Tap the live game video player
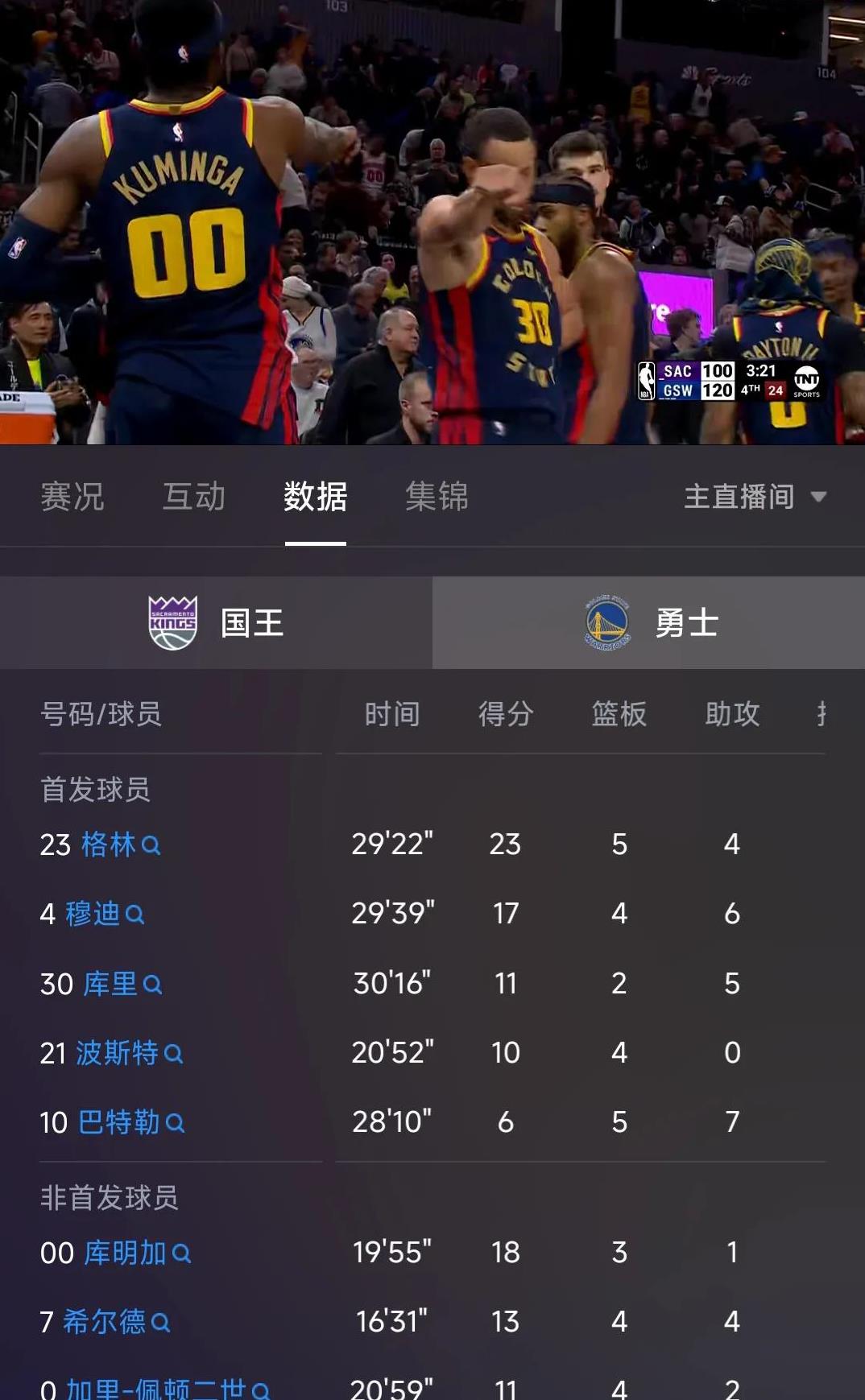Image resolution: width=865 pixels, height=1400 pixels. 432,222
